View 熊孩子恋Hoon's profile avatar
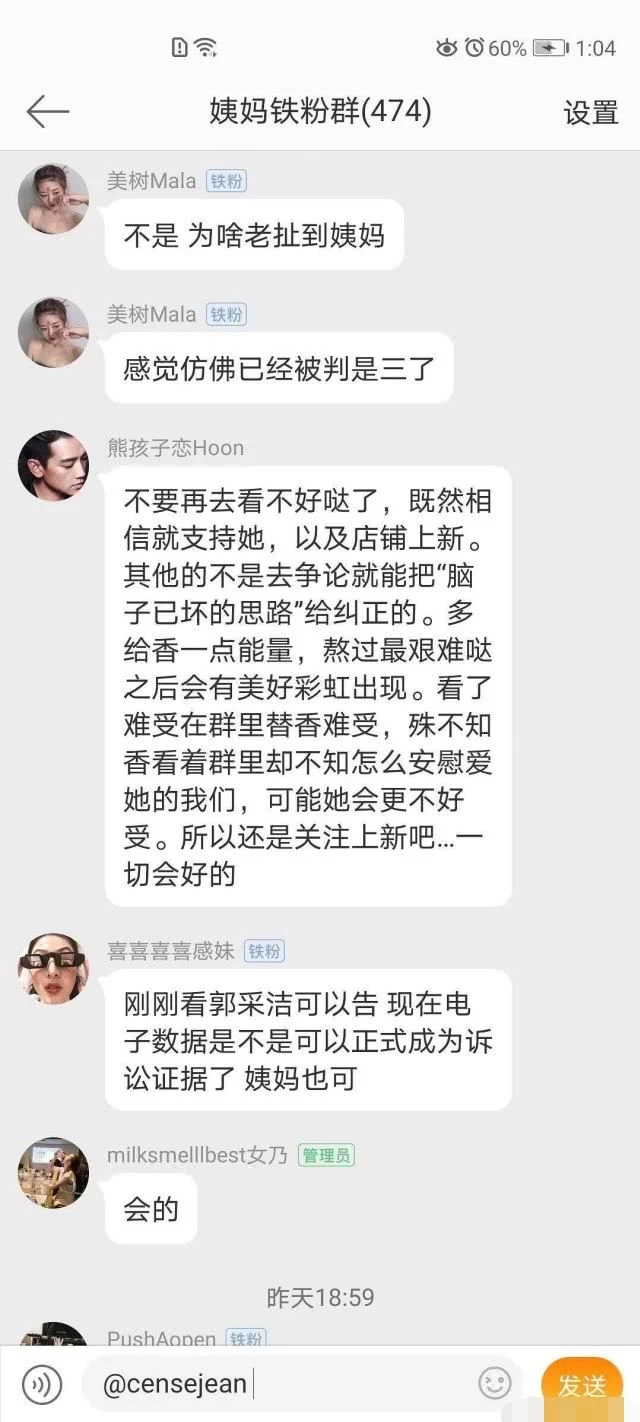Screen dimensions: 640x1422 click(53, 466)
